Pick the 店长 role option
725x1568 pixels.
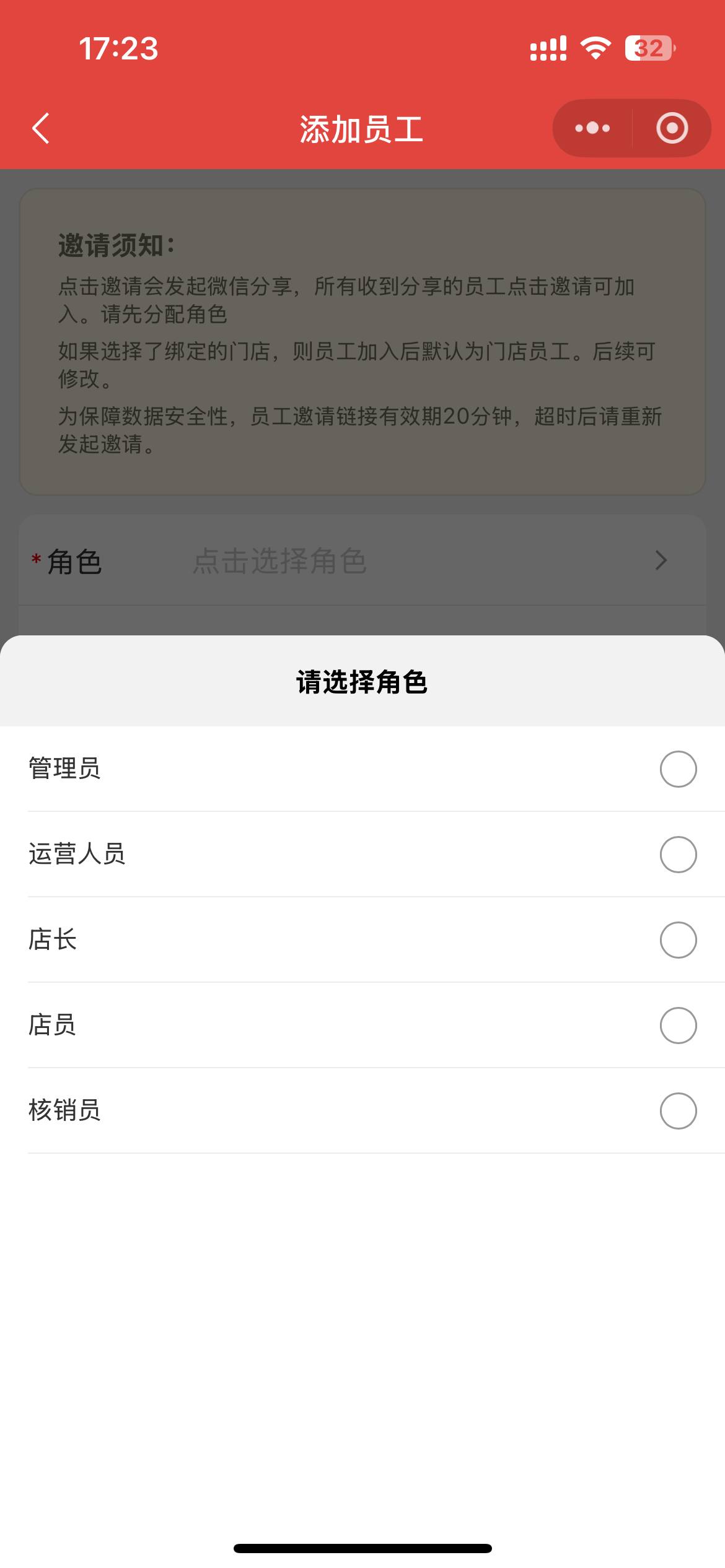(x=678, y=940)
